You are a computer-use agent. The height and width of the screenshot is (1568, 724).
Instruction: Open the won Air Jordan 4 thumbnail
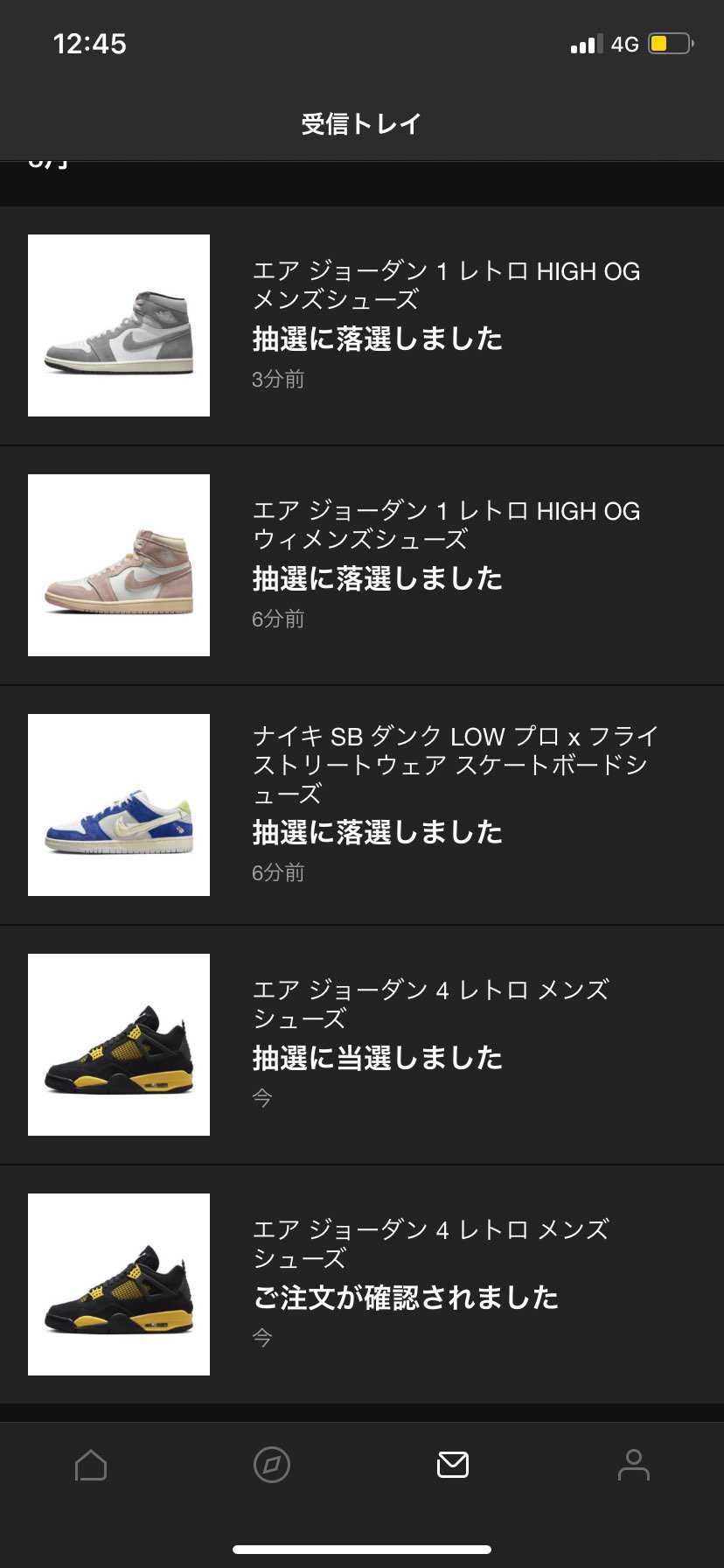coord(118,1044)
